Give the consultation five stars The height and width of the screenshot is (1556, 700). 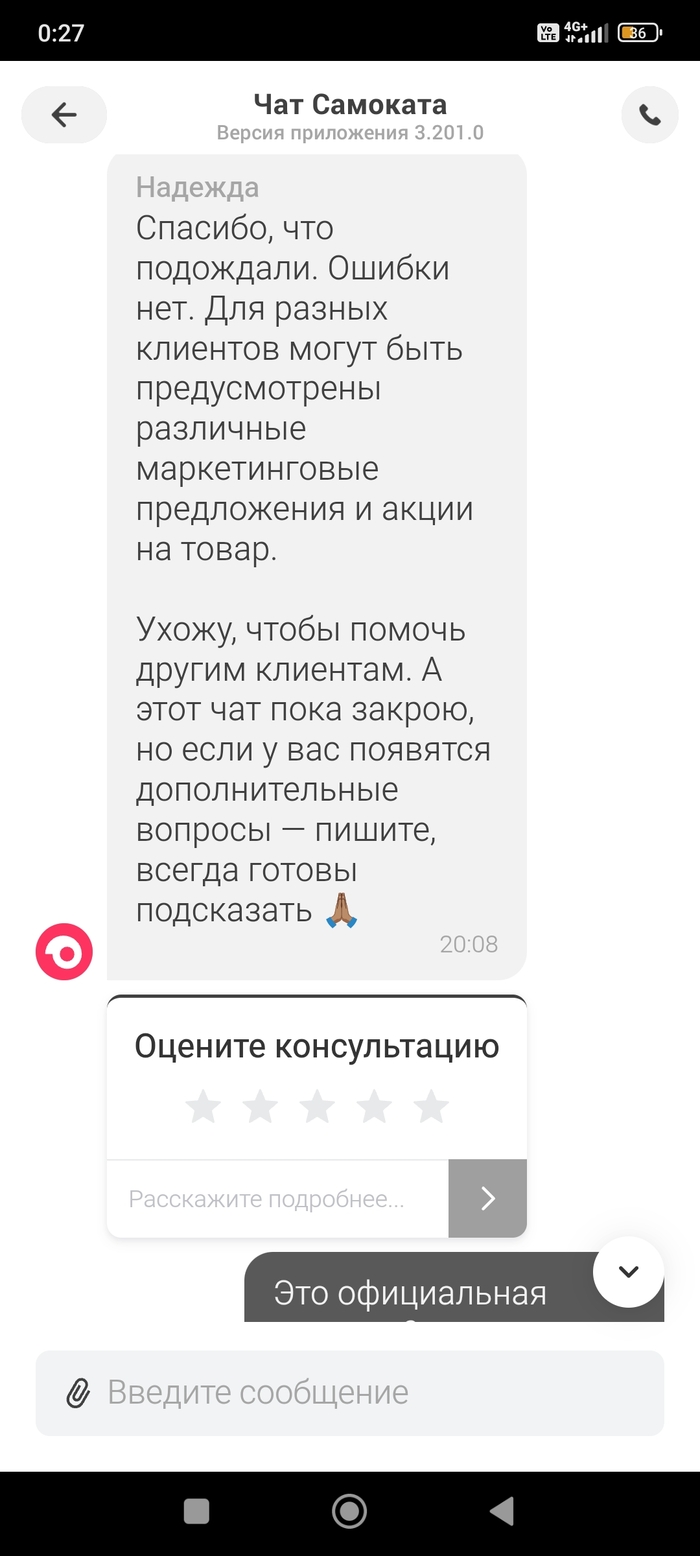[x=432, y=1106]
